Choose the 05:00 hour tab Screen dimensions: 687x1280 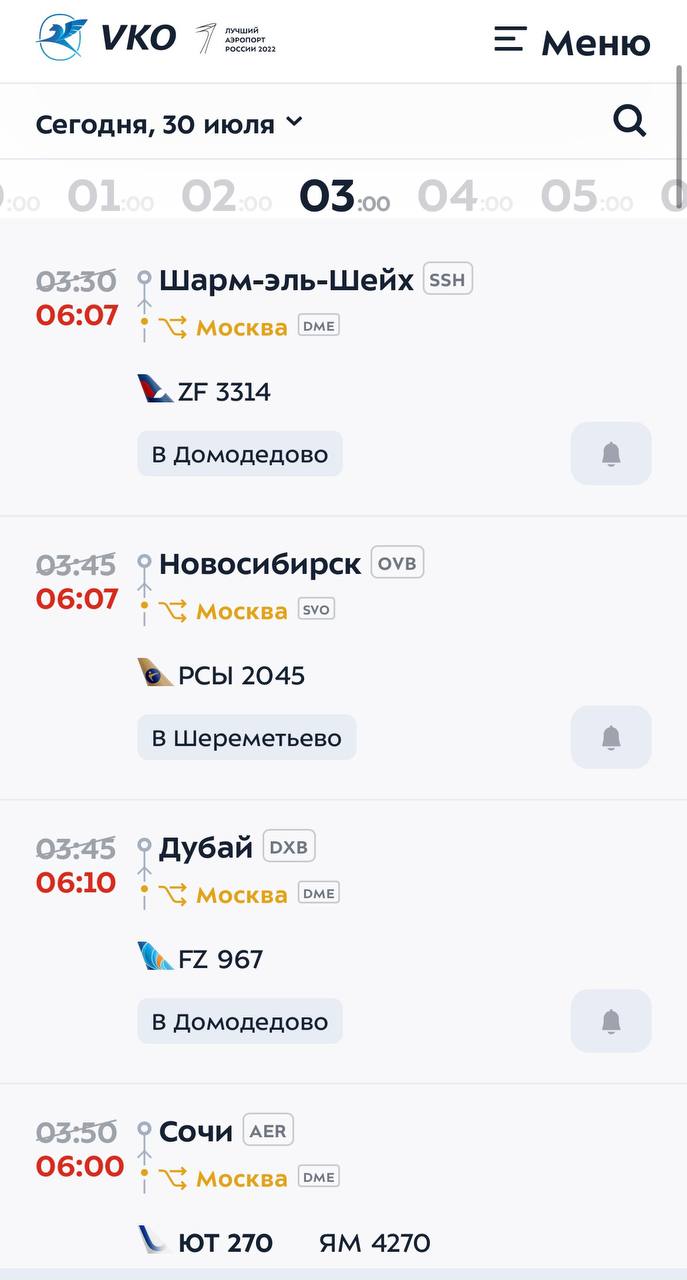point(586,197)
